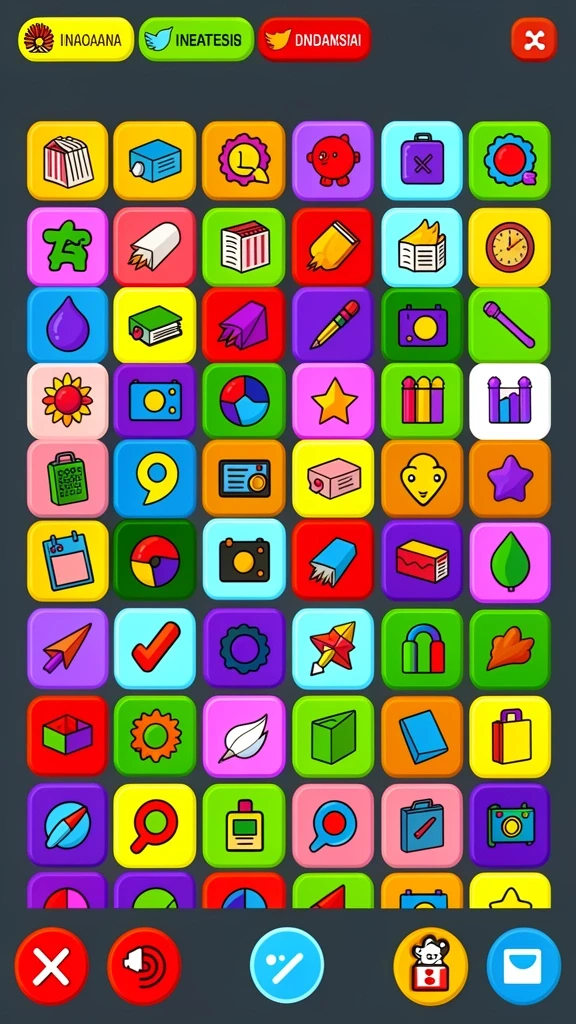Select the wall clock tile on yellow
Screen dimensions: 576x1024
click(x=509, y=247)
